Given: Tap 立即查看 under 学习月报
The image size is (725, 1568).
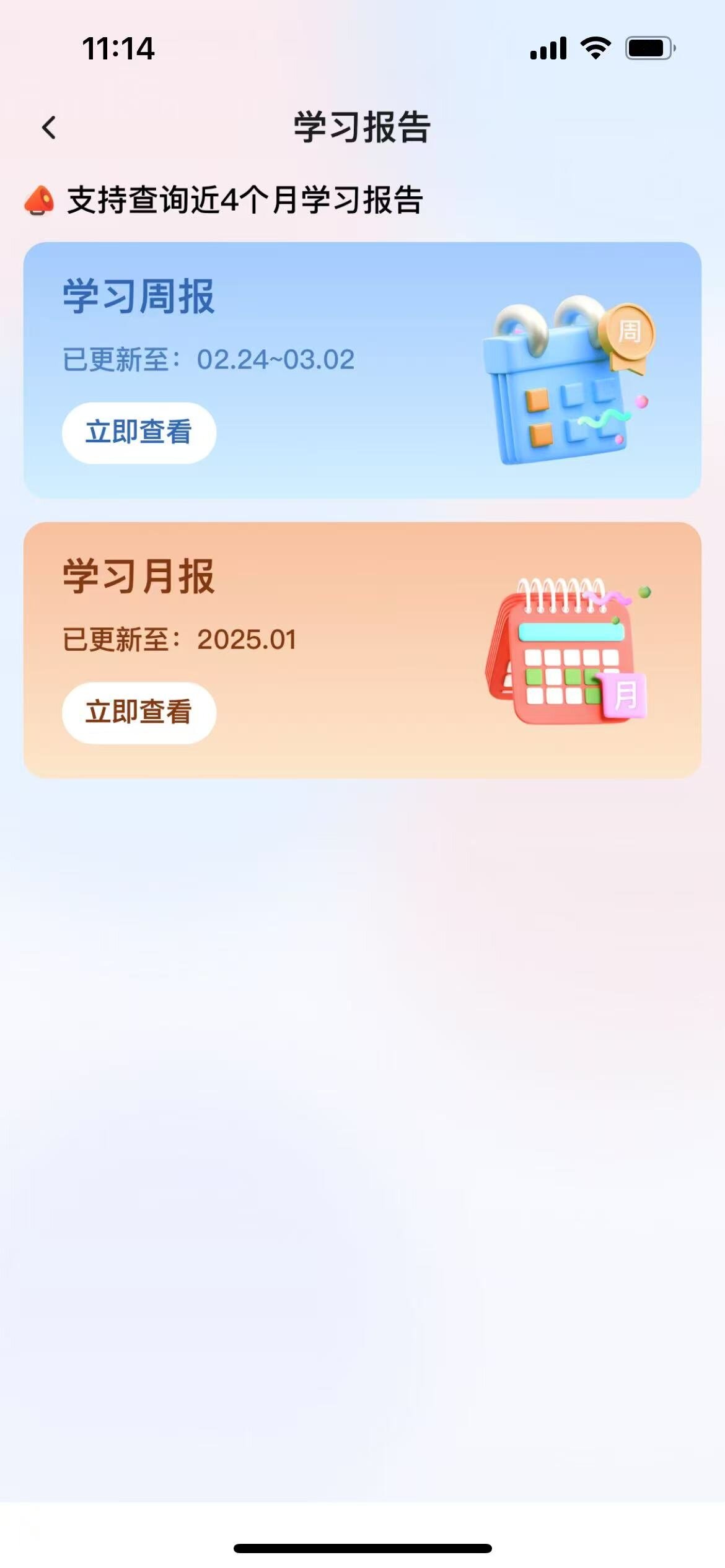Looking at the screenshot, I should pyautogui.click(x=139, y=712).
